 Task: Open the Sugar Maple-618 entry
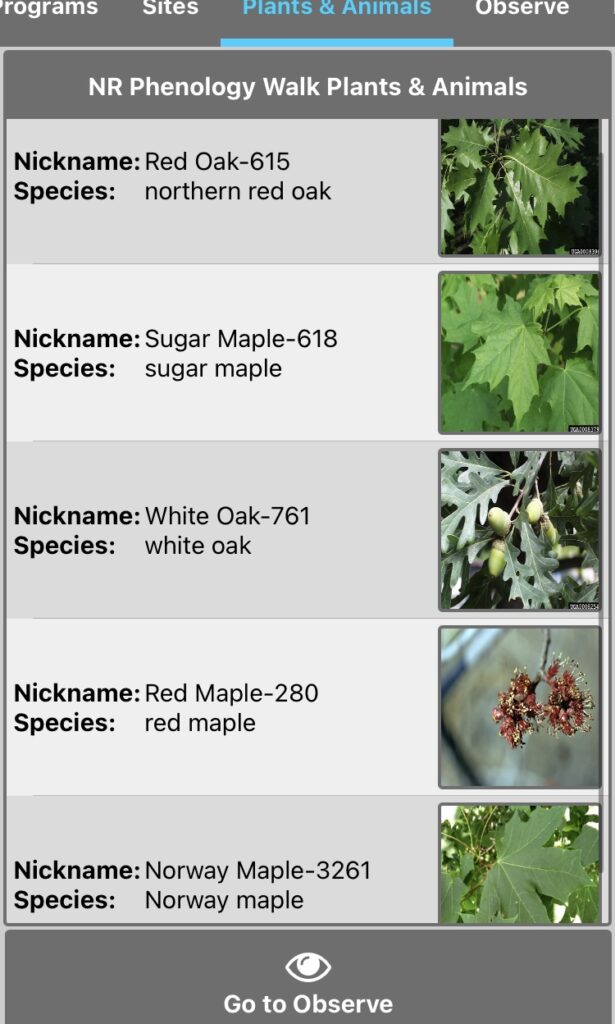(220, 353)
